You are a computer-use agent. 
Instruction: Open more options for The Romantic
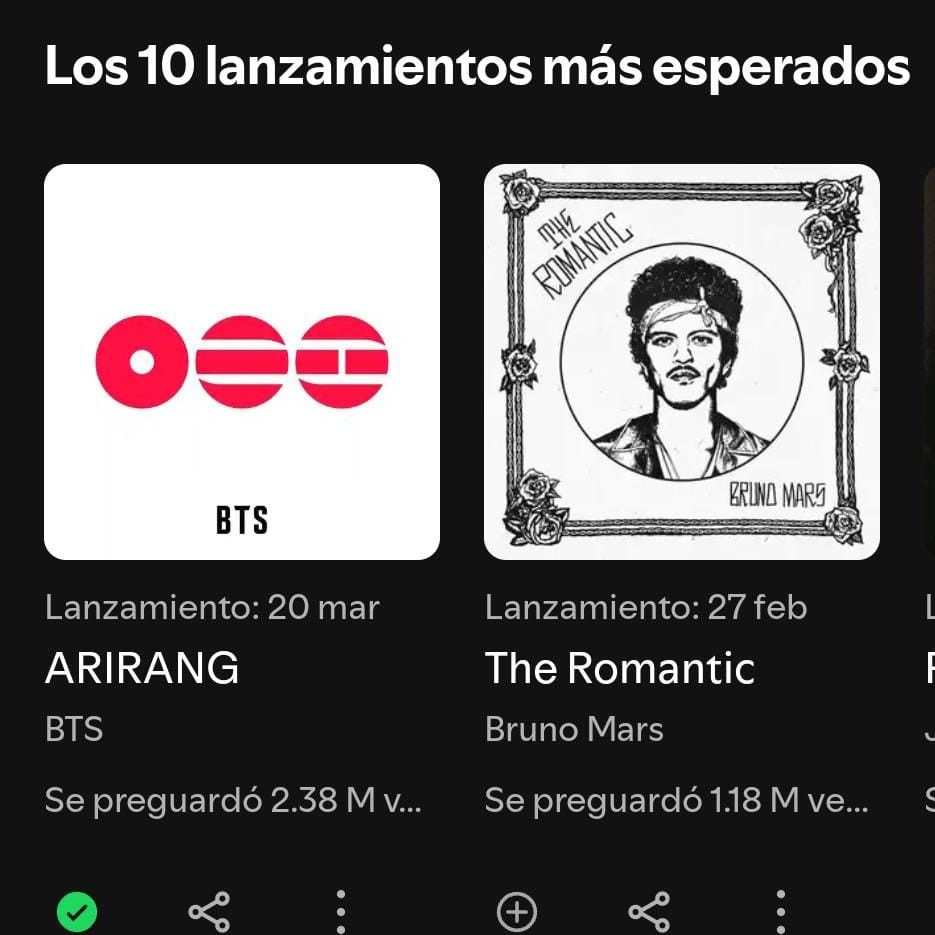pos(781,911)
